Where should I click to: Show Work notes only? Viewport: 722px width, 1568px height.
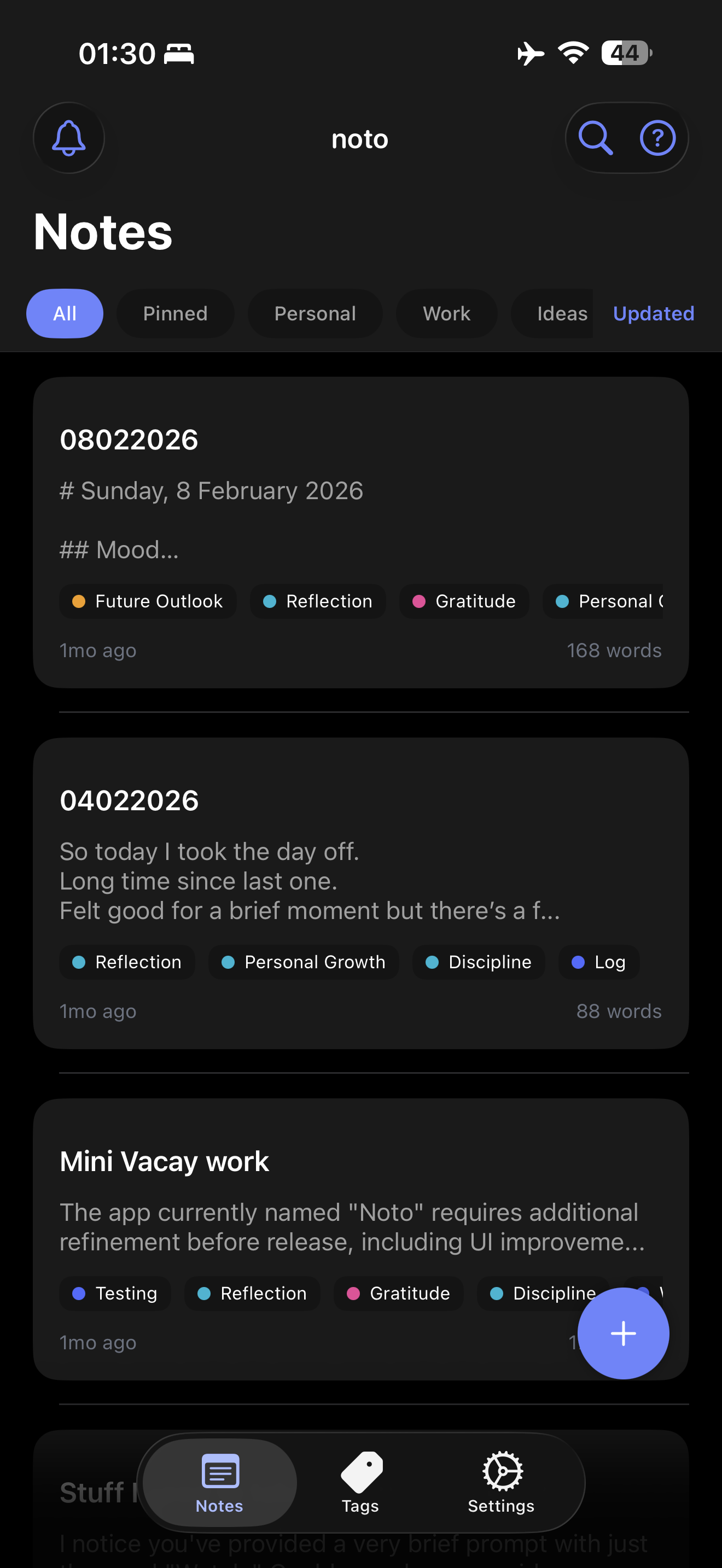[x=446, y=313]
